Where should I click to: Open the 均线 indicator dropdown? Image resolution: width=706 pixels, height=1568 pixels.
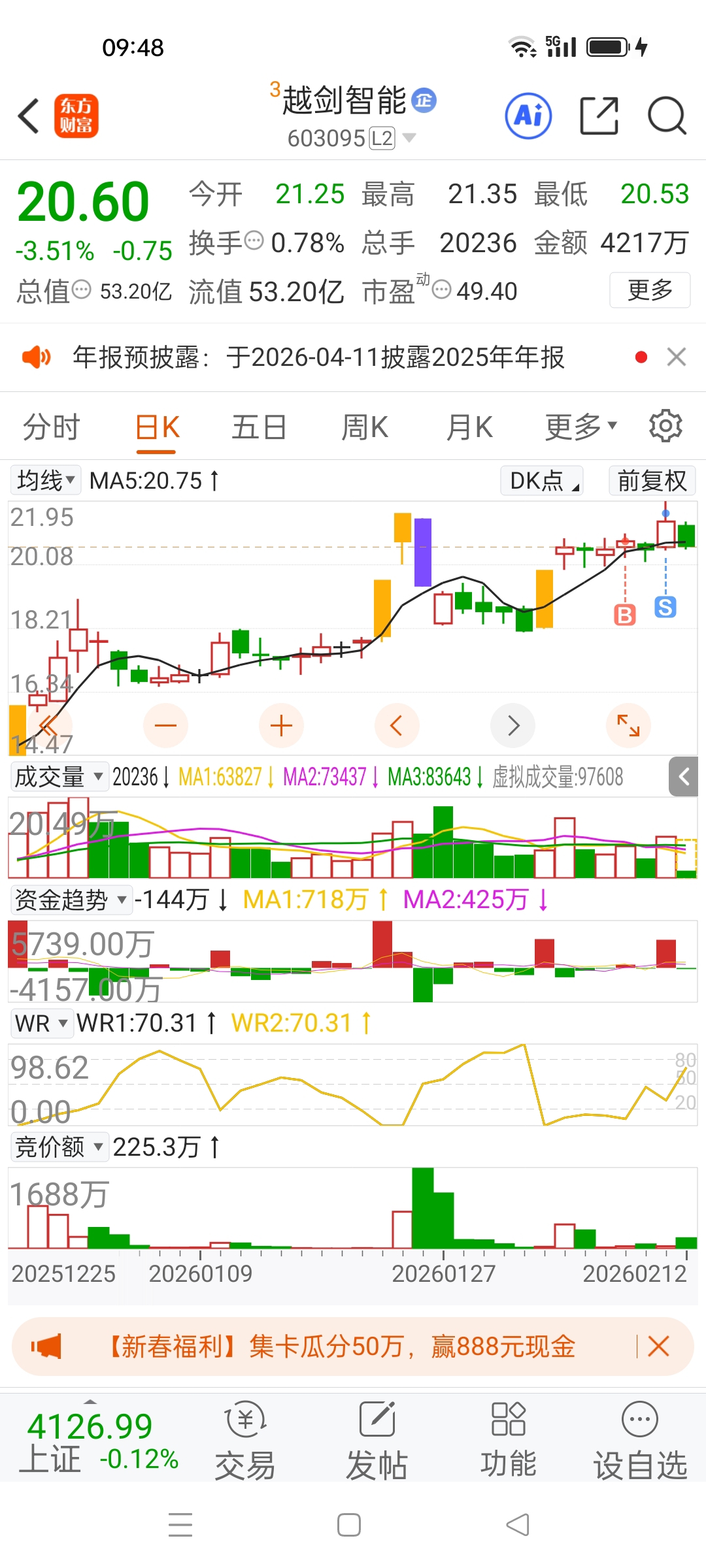coord(46,480)
